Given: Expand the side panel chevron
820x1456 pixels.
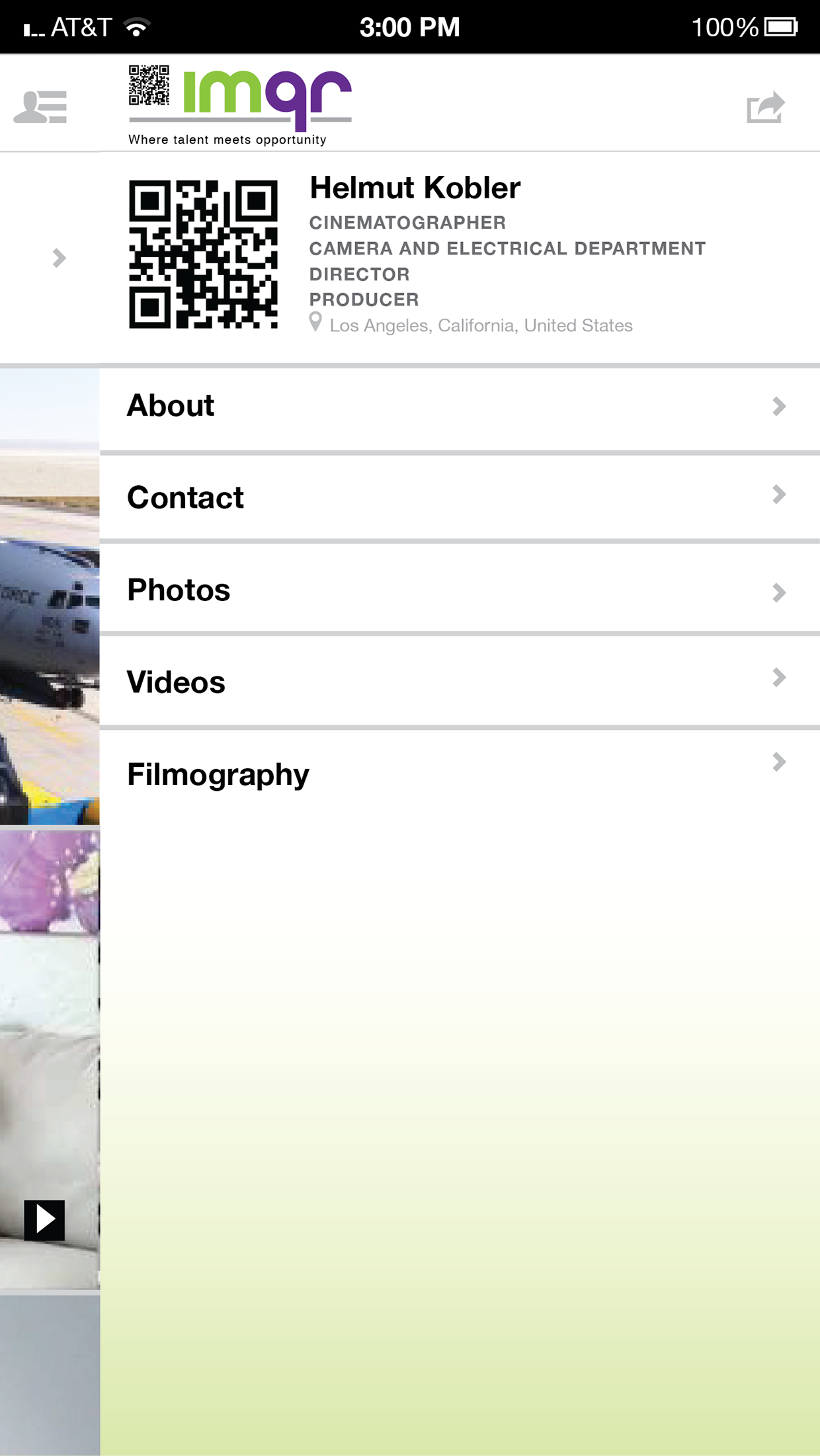Looking at the screenshot, I should pos(59,257).
